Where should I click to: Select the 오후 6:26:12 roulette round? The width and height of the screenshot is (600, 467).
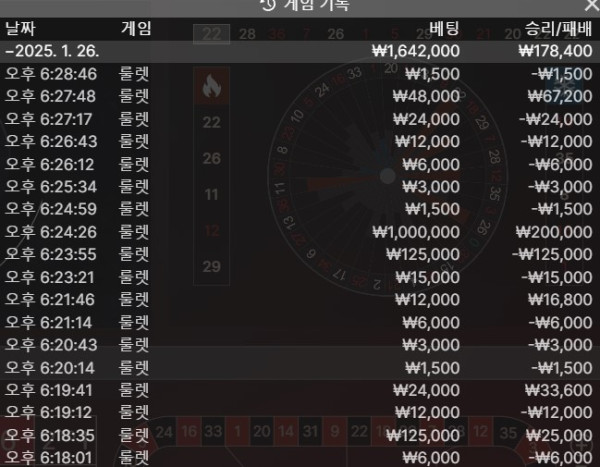[x=300, y=164]
